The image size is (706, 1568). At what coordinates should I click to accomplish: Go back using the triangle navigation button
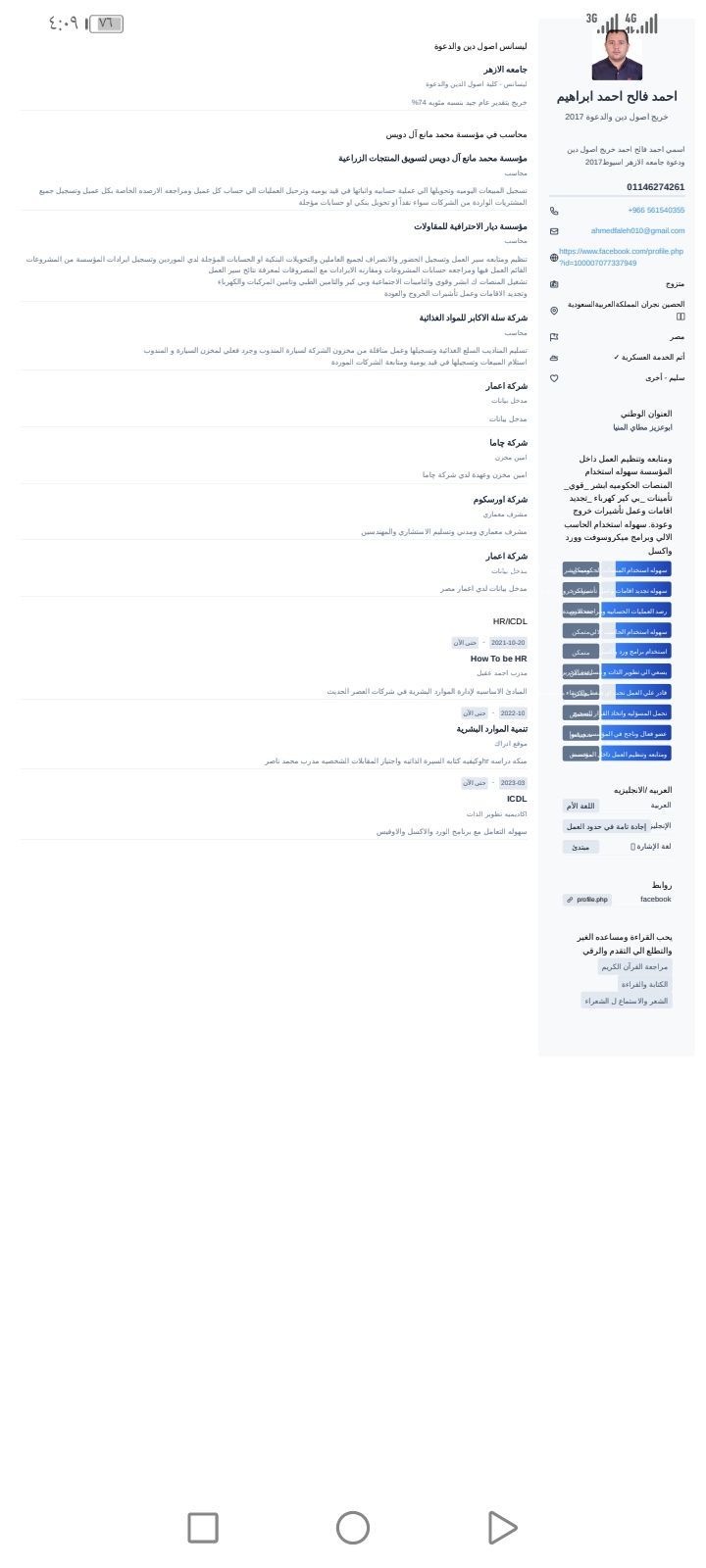tap(501, 1527)
